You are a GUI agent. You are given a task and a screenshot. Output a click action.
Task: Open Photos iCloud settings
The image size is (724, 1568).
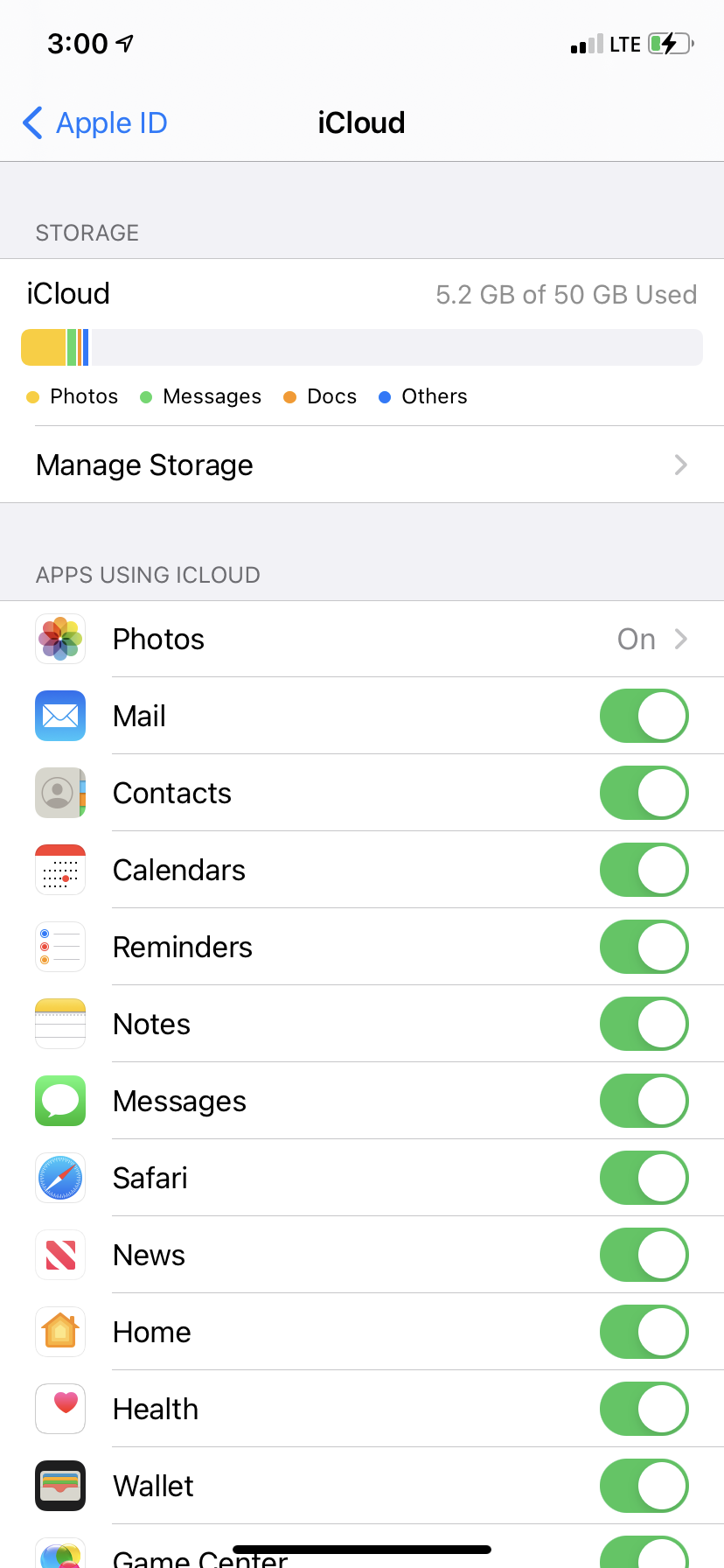pos(362,640)
